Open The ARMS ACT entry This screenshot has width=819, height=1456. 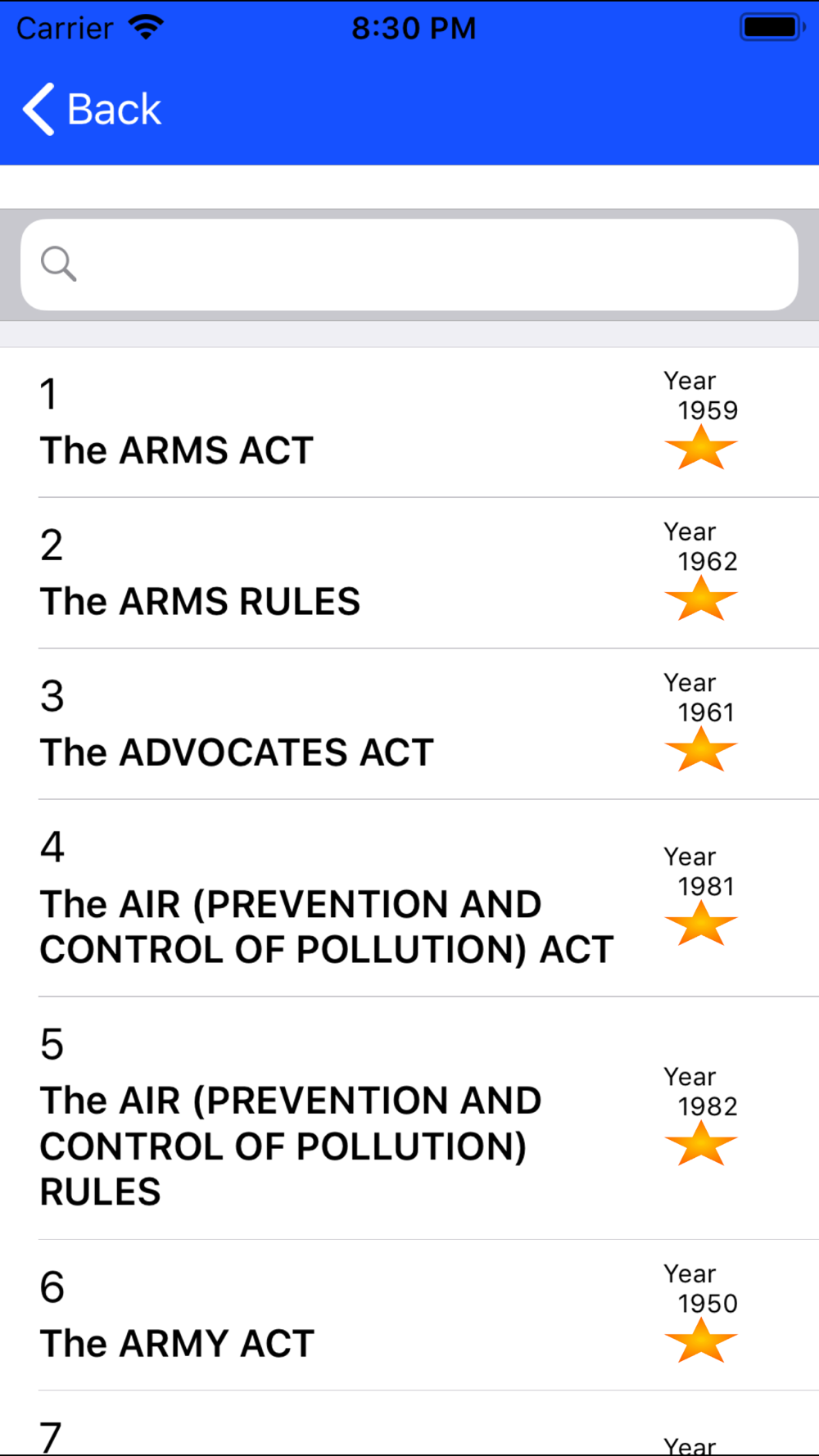pyautogui.click(x=409, y=423)
